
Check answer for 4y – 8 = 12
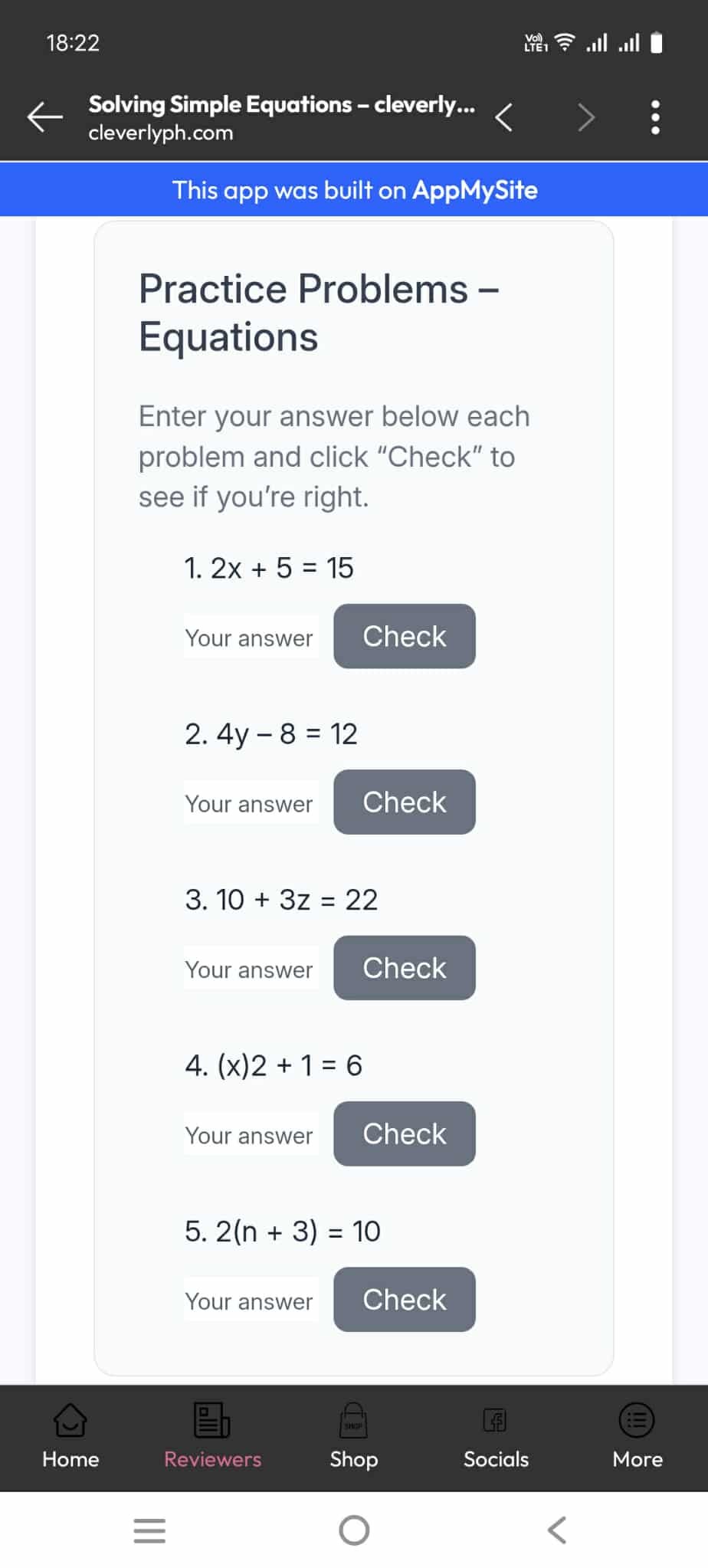coord(404,802)
